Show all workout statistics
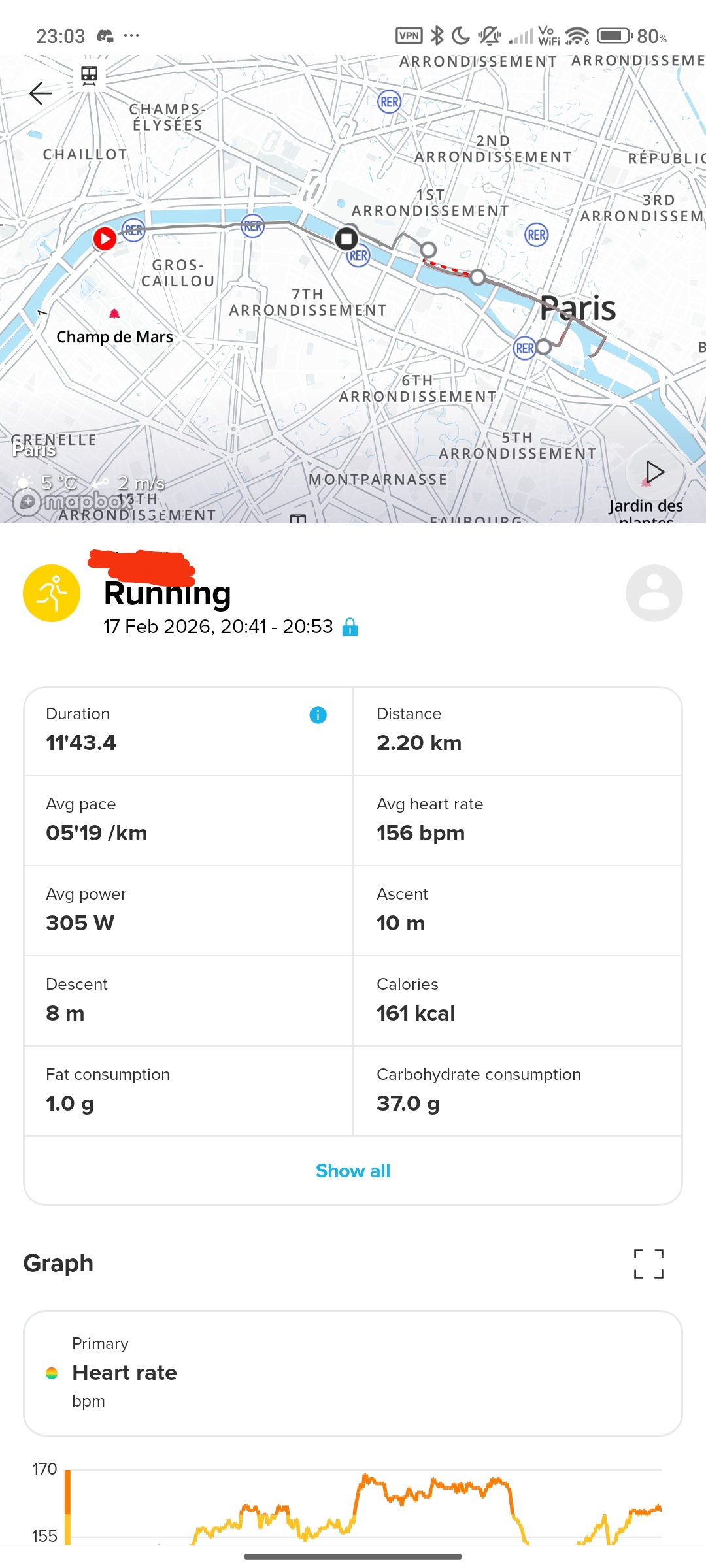Image resolution: width=706 pixels, height=1568 pixels. (x=353, y=1171)
